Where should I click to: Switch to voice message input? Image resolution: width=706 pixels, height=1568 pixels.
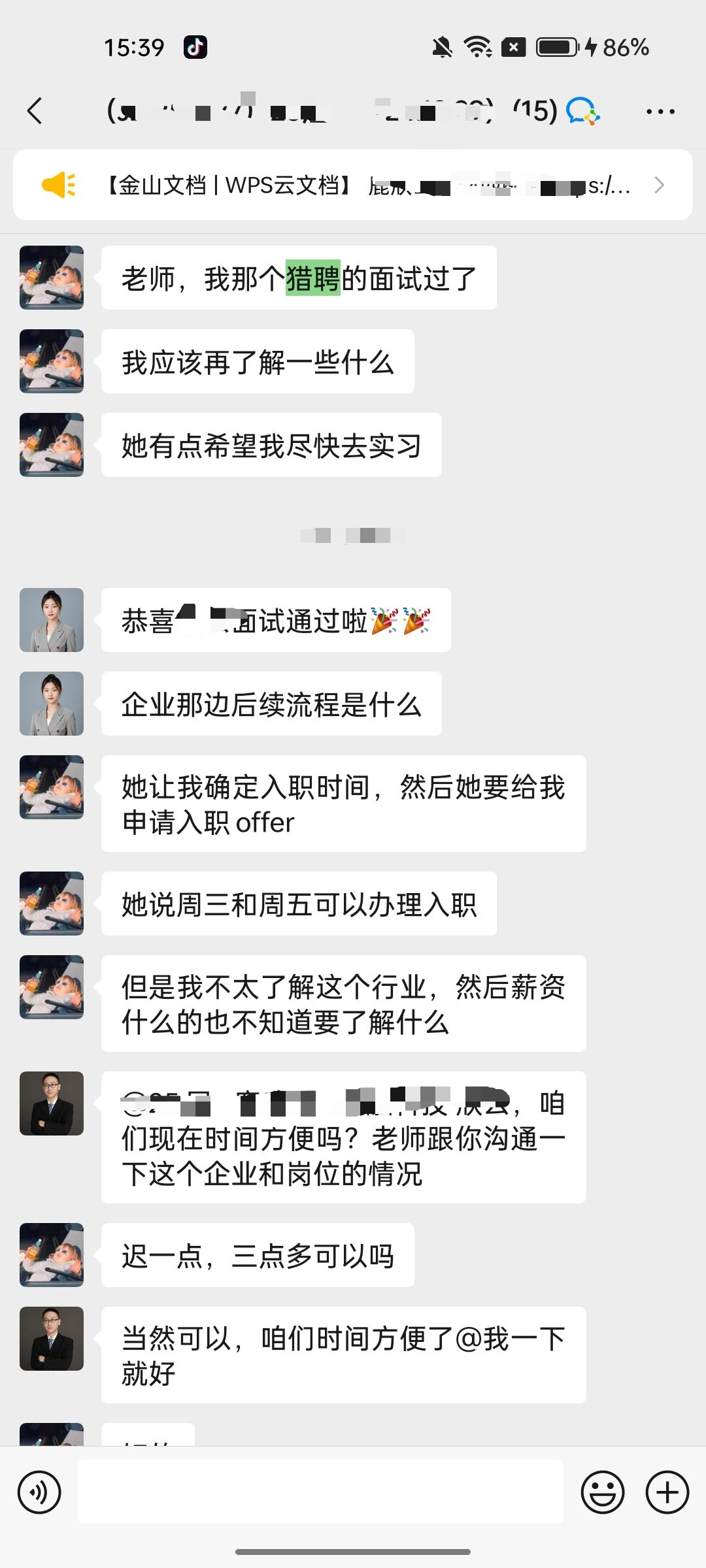point(39,1493)
